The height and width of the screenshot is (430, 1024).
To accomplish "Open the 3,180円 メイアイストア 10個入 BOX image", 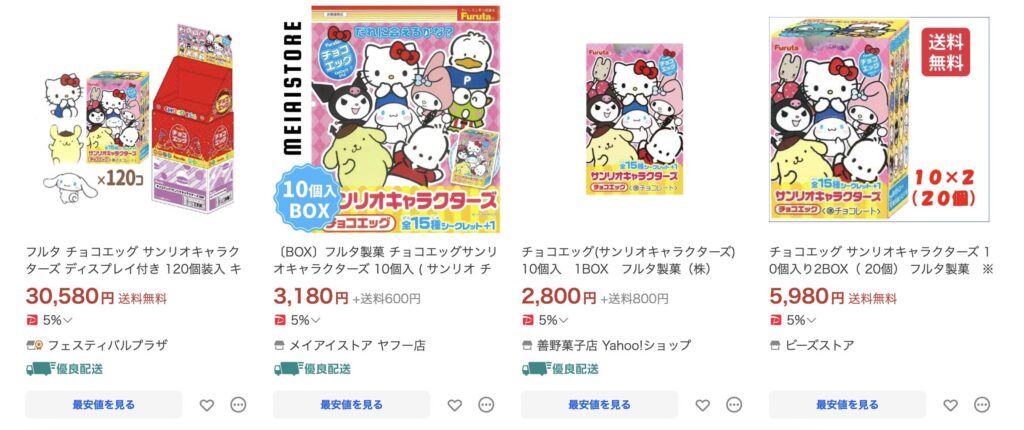I will (384, 120).
